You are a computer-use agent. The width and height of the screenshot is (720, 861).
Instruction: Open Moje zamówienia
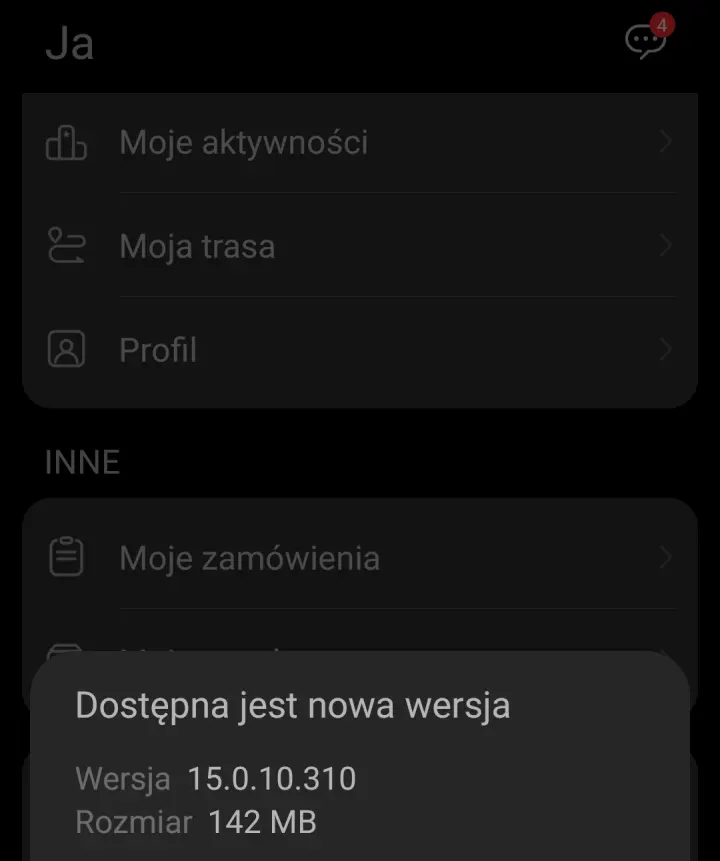[x=250, y=558]
